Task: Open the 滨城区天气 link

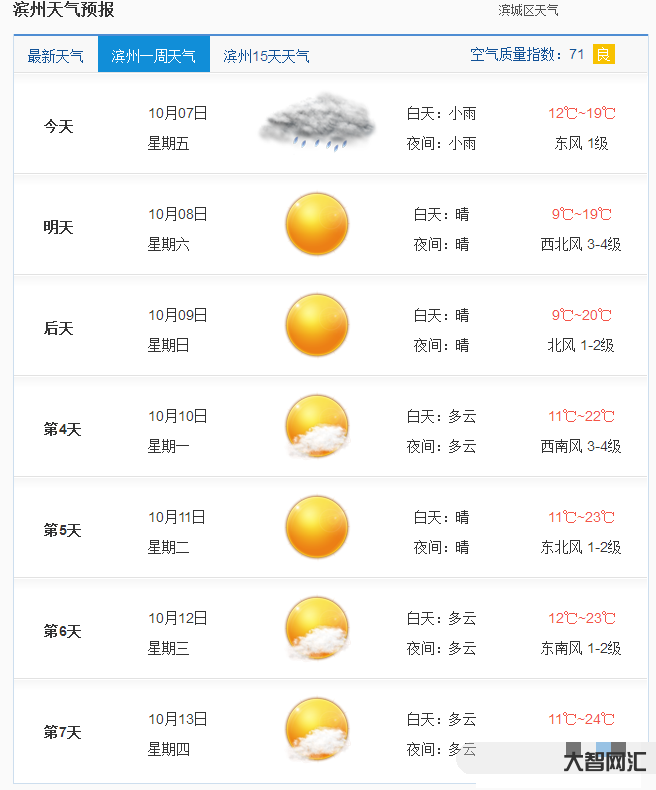Action: tap(528, 11)
